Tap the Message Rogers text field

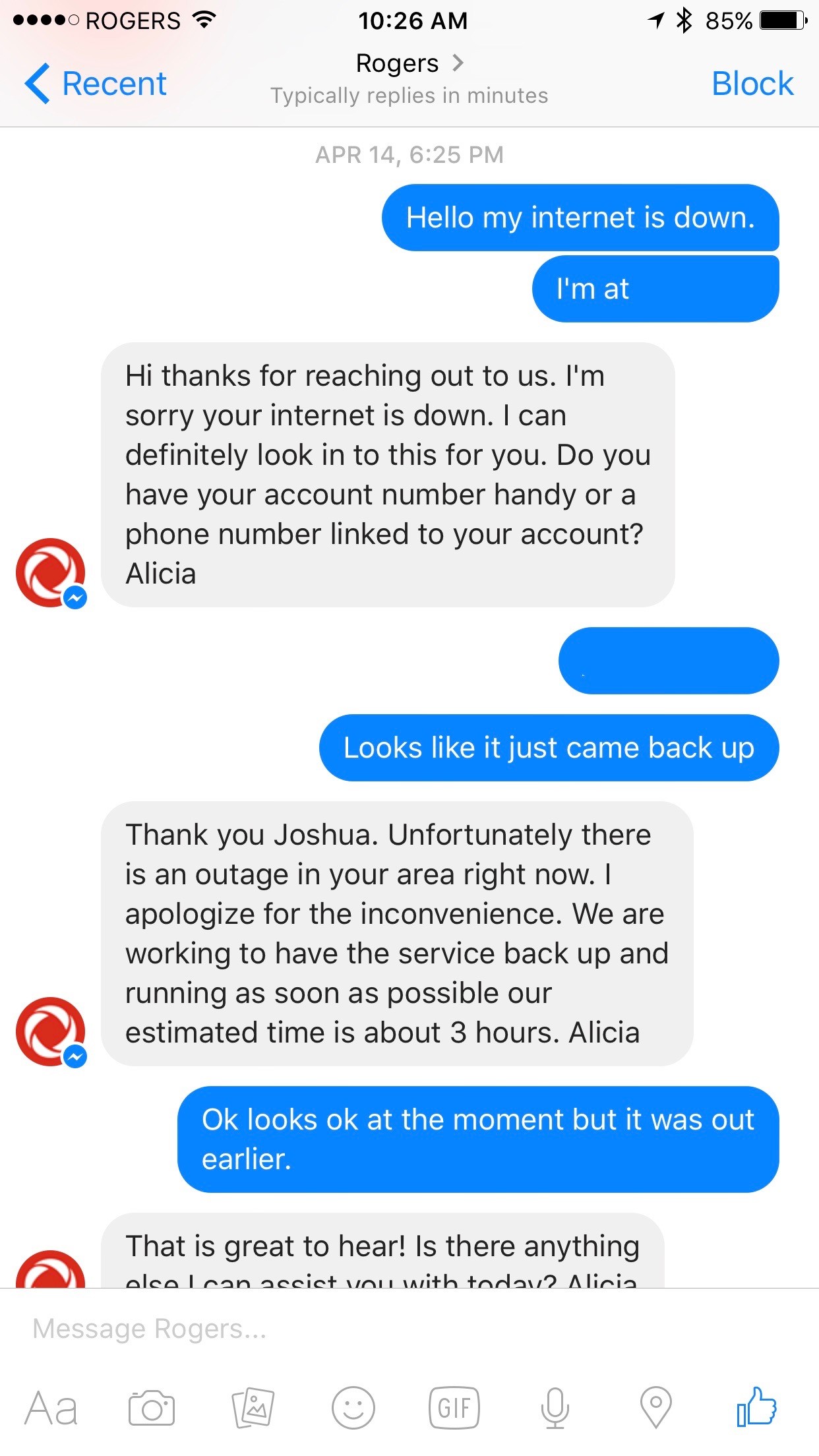pos(409,1329)
